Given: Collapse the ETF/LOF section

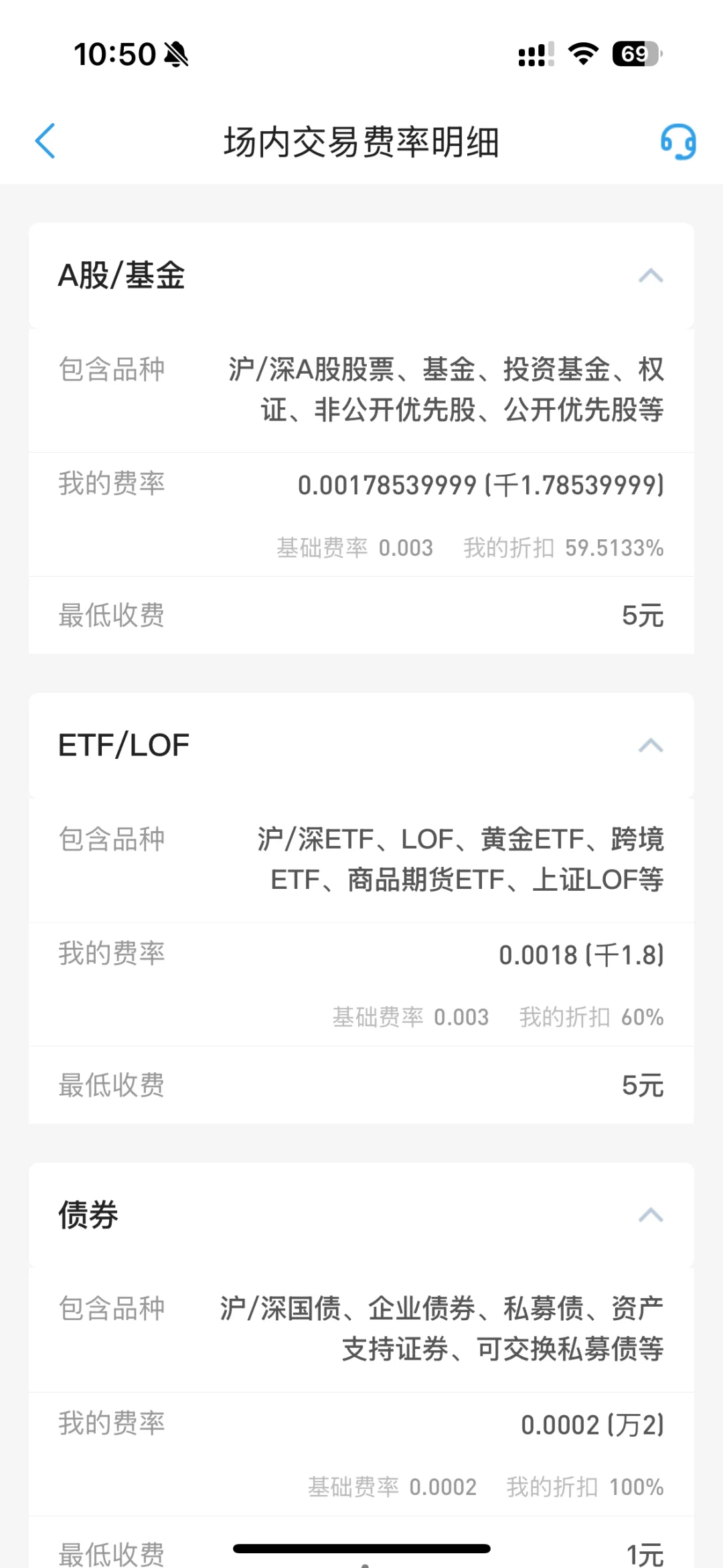Looking at the screenshot, I should pyautogui.click(x=650, y=745).
